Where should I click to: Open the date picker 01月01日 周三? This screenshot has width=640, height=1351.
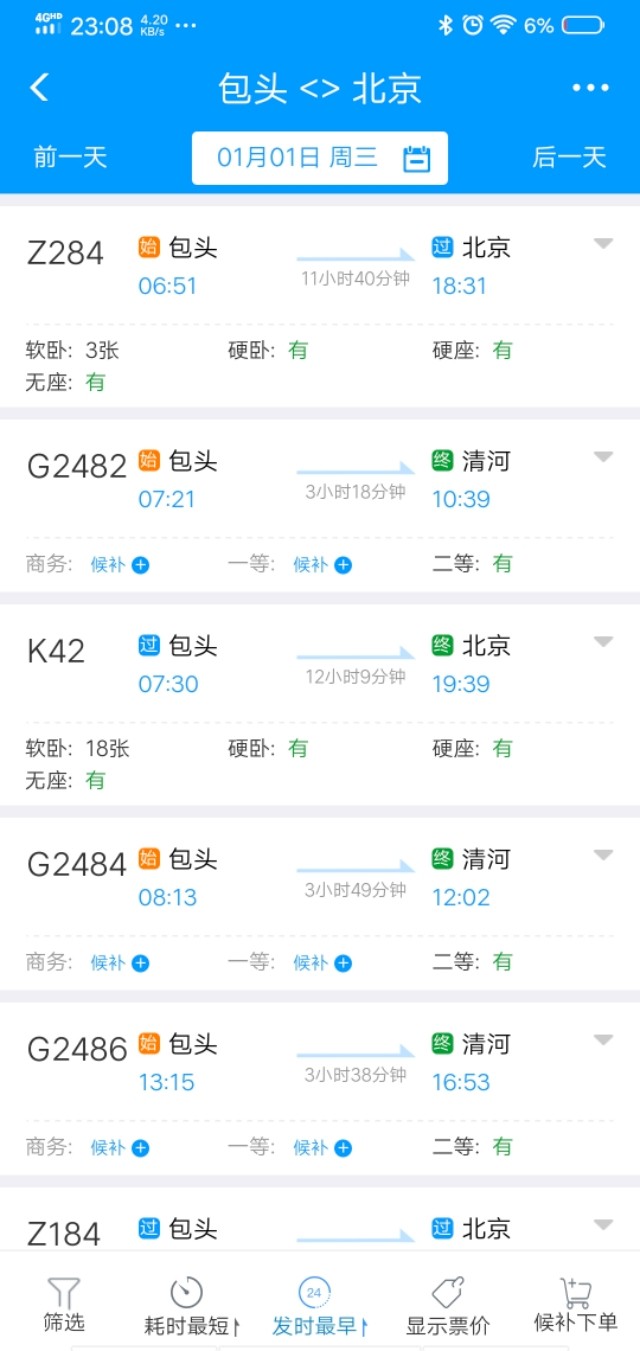(320, 158)
